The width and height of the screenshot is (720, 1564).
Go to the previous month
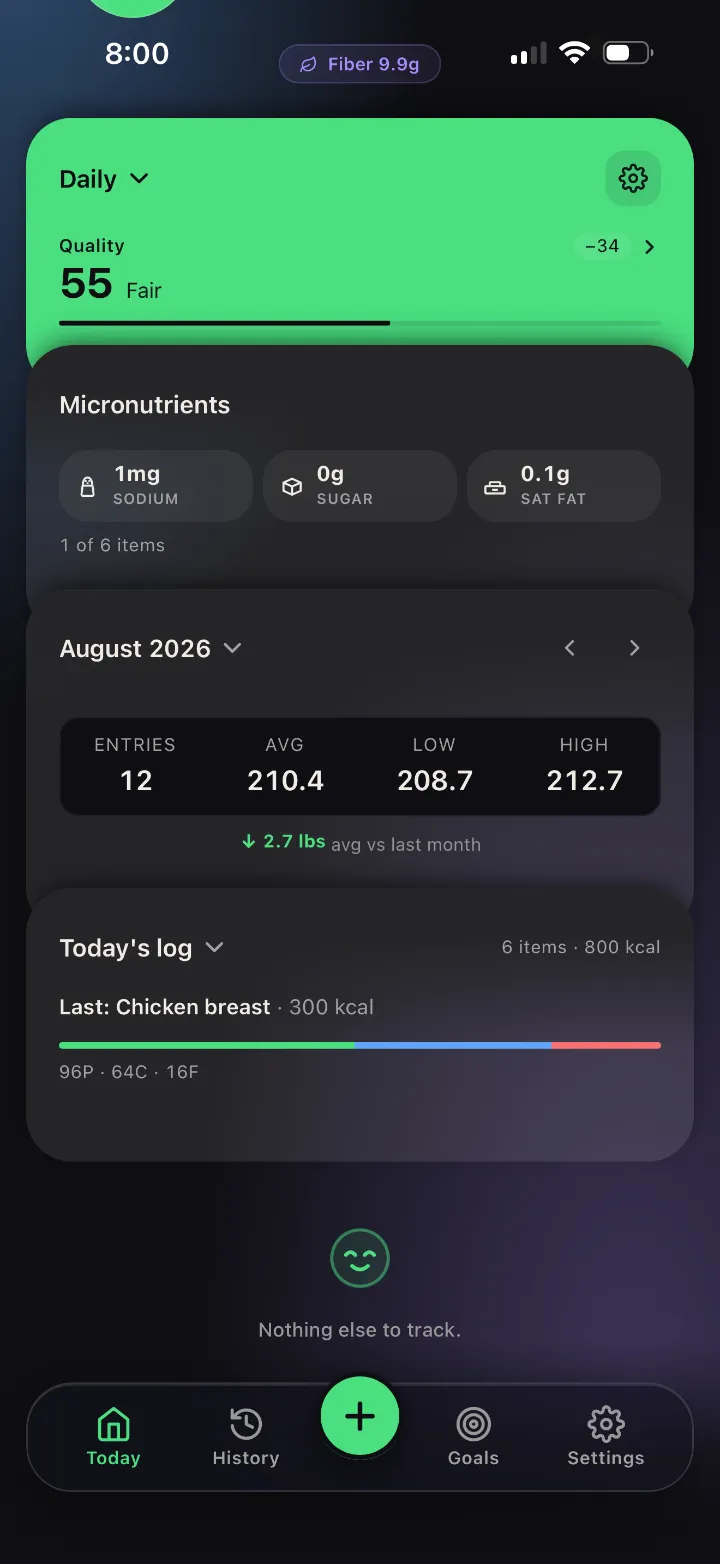click(x=570, y=648)
